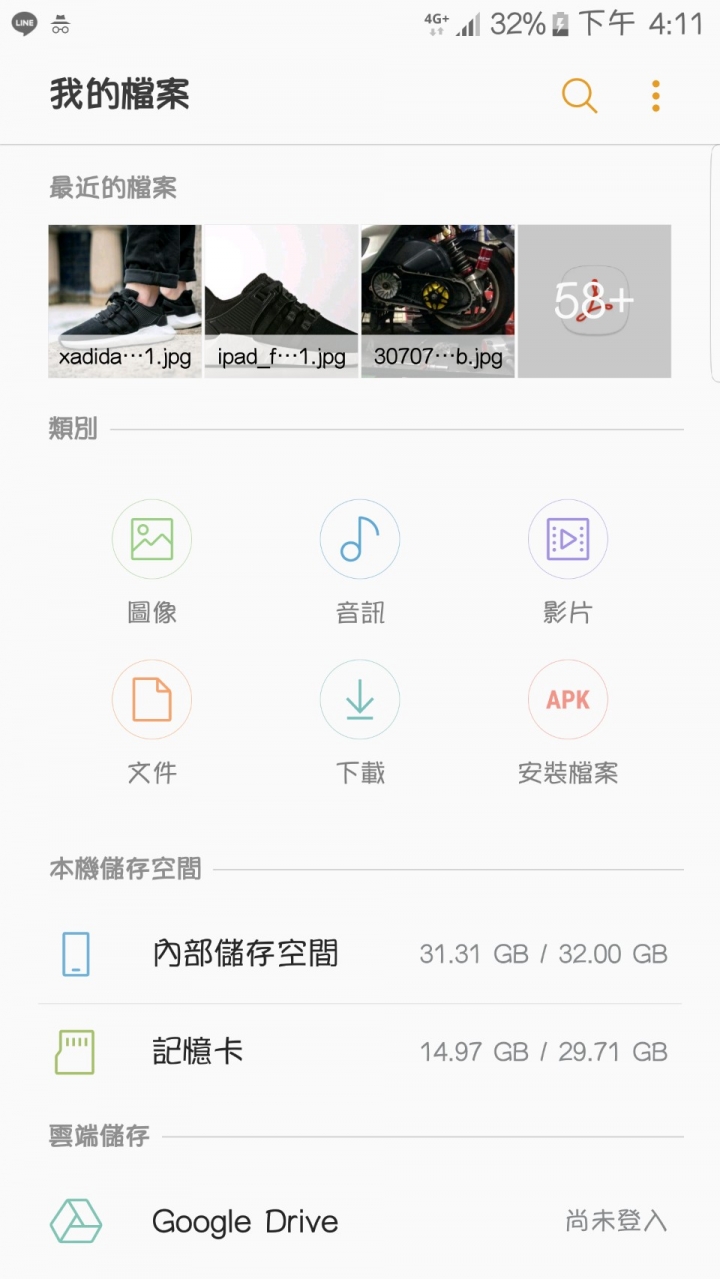
Task: Show the 58+ more recent files
Action: [594, 301]
